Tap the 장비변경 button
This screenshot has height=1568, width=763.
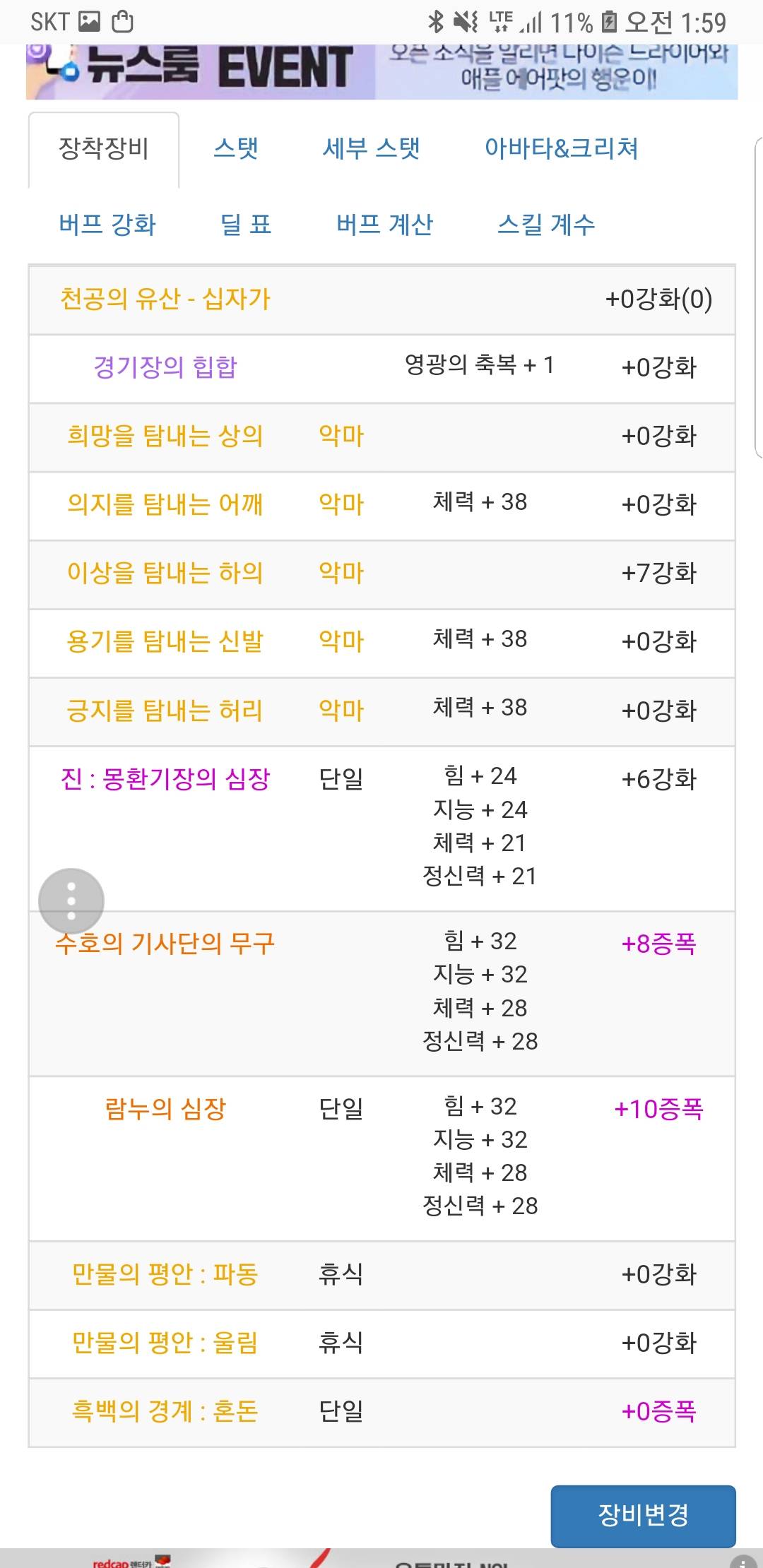point(643,1515)
